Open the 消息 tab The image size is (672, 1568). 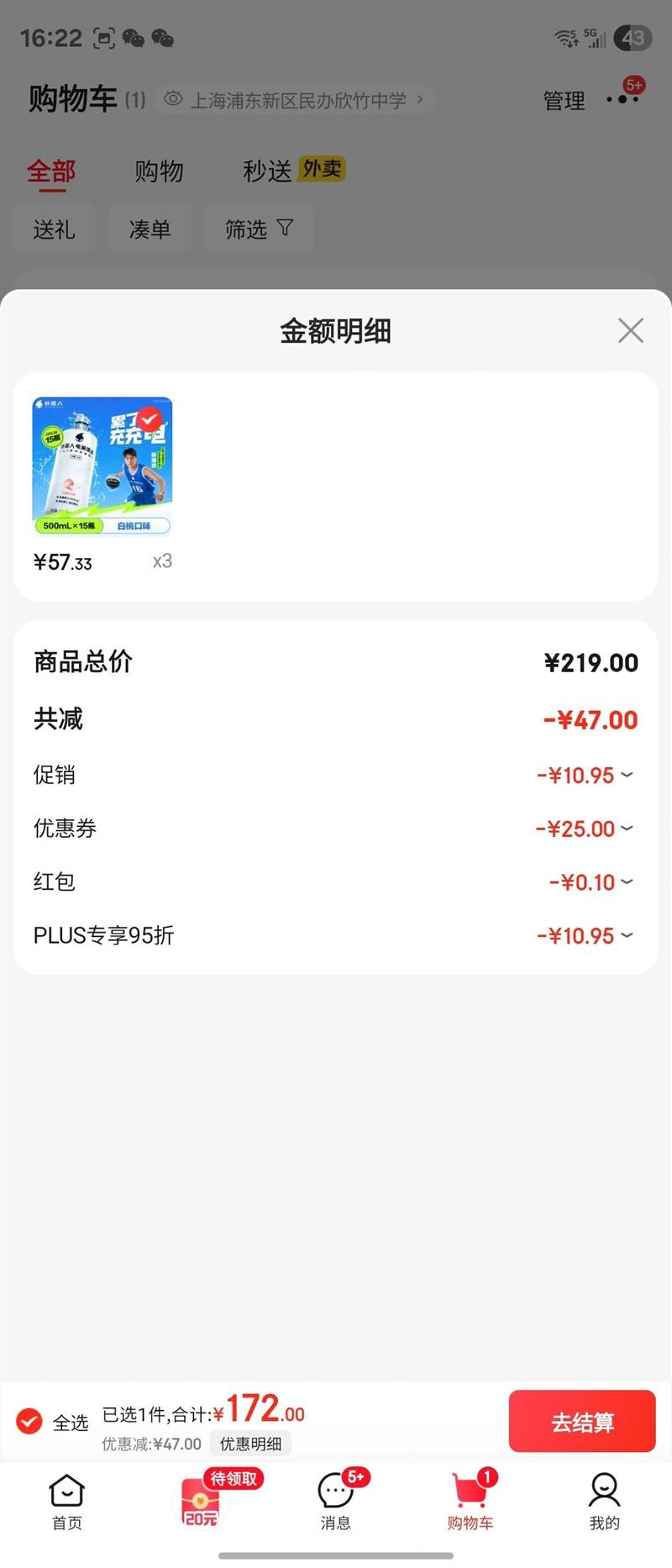coord(336,1501)
